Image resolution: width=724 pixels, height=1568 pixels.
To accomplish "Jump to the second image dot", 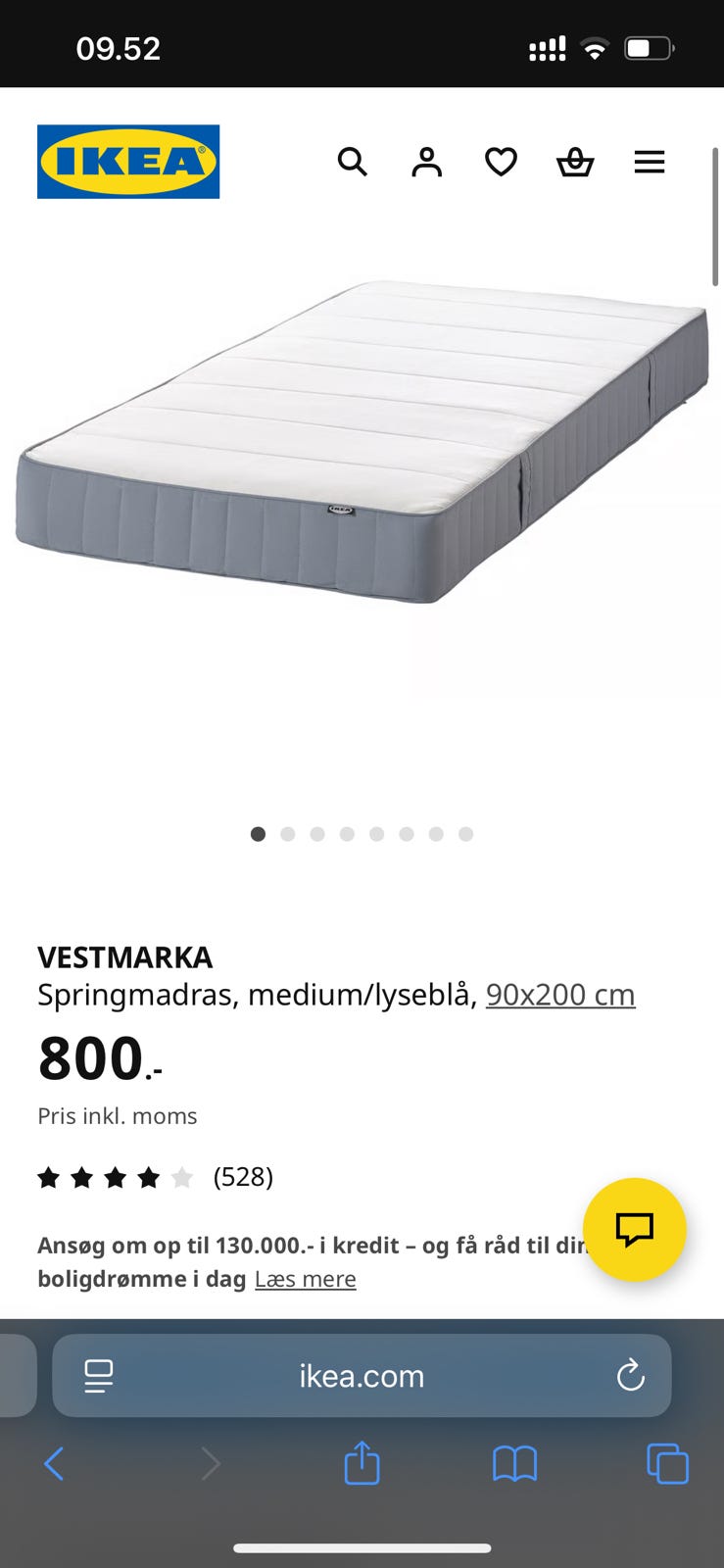I will click(288, 834).
